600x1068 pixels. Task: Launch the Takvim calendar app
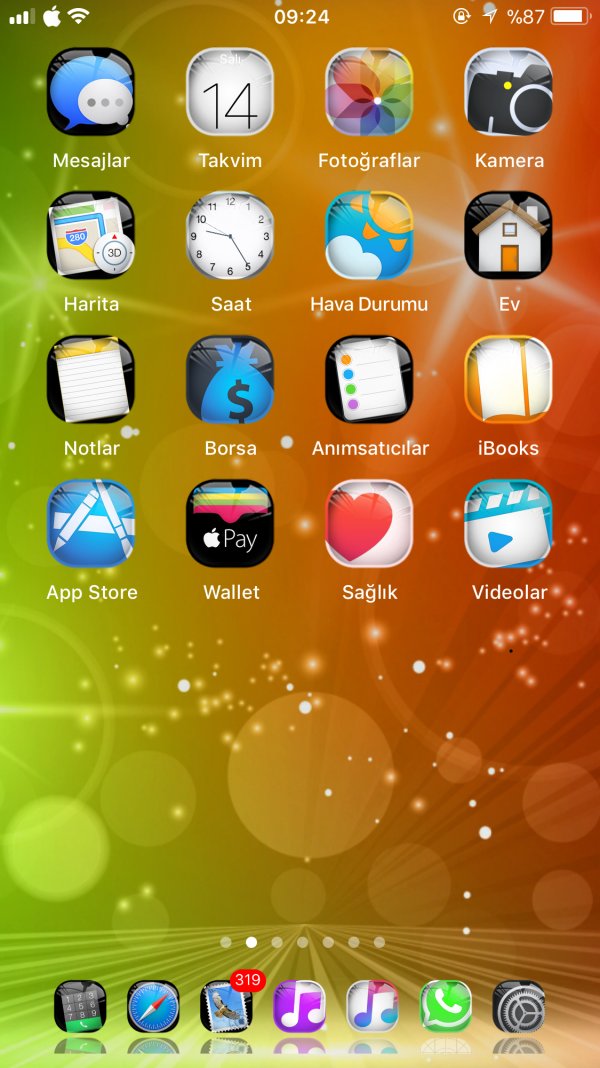(x=230, y=92)
